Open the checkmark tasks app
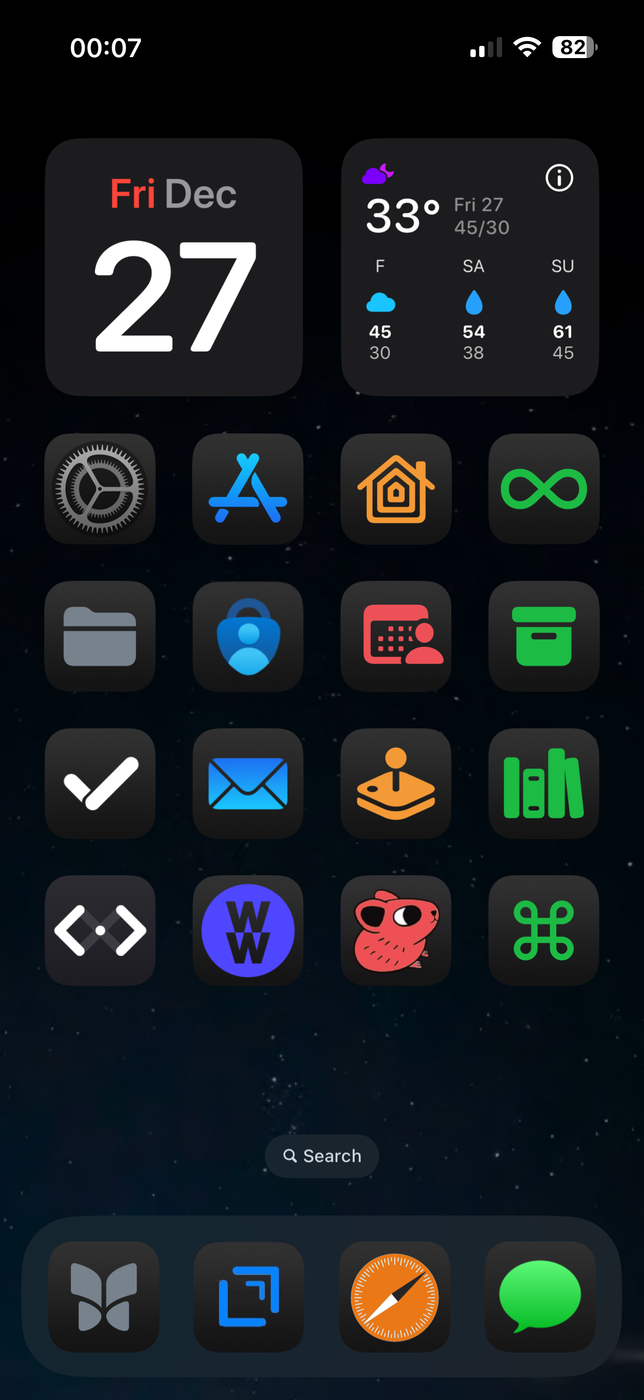The image size is (644, 1400). click(100, 783)
